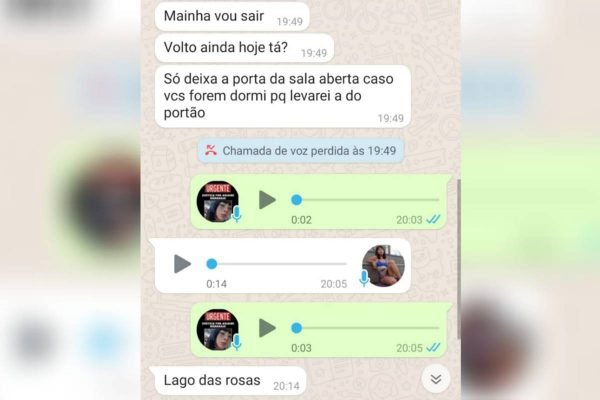This screenshot has width=600, height=400.
Task: Play the received 0:14 voice message
Action: click(x=182, y=264)
